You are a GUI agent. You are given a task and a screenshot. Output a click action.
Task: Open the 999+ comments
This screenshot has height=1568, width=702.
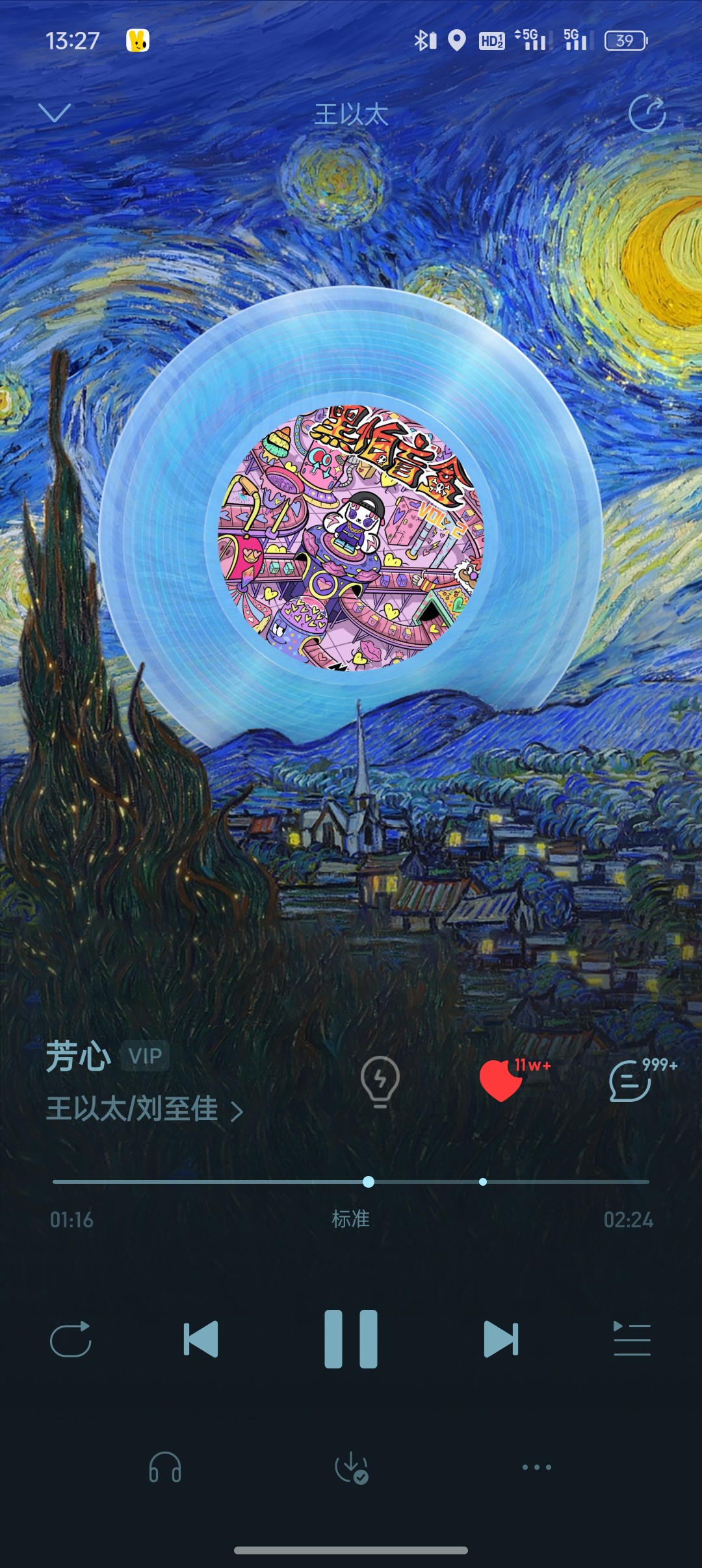630,1080
